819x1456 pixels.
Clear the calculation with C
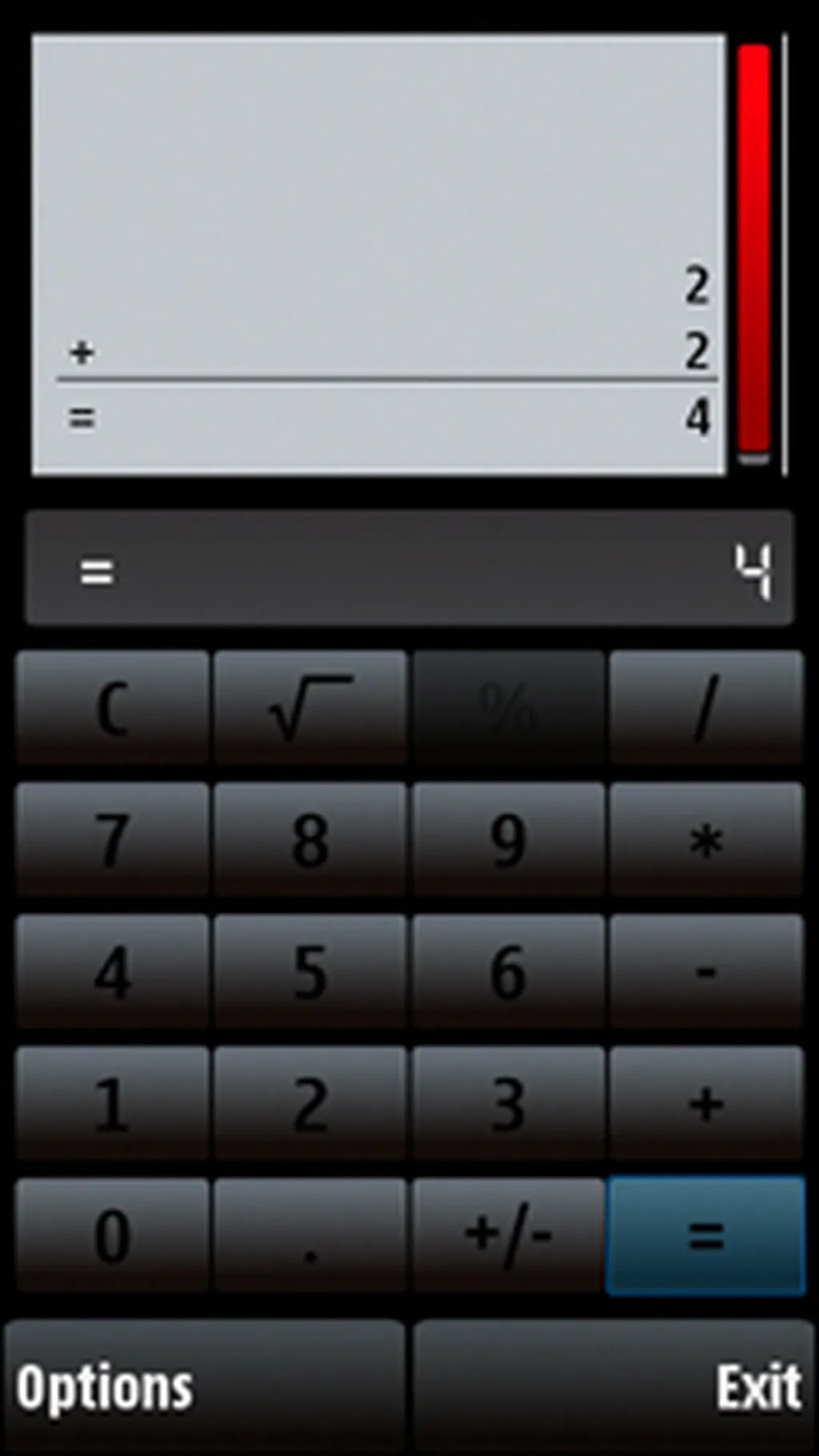click(x=113, y=707)
